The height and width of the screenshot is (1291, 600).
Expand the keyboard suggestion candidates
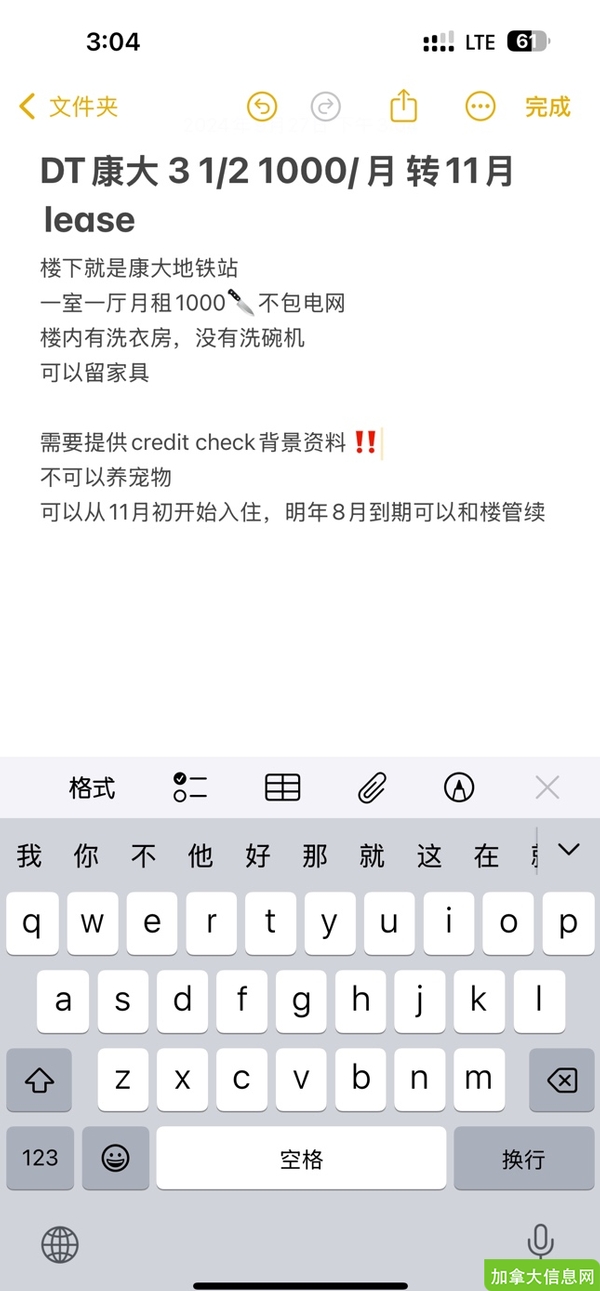pyautogui.click(x=569, y=850)
